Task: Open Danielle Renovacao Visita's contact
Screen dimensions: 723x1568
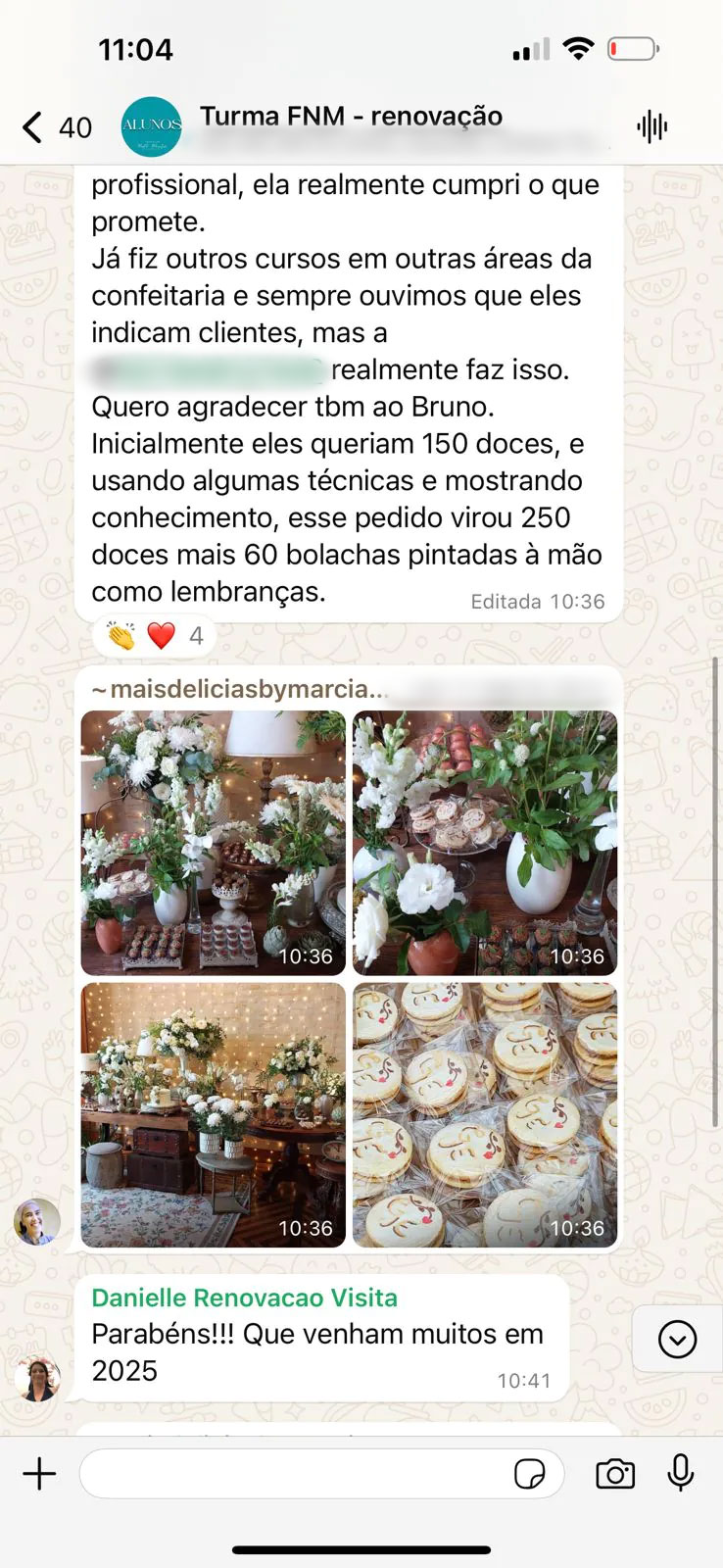Action: (x=244, y=1298)
